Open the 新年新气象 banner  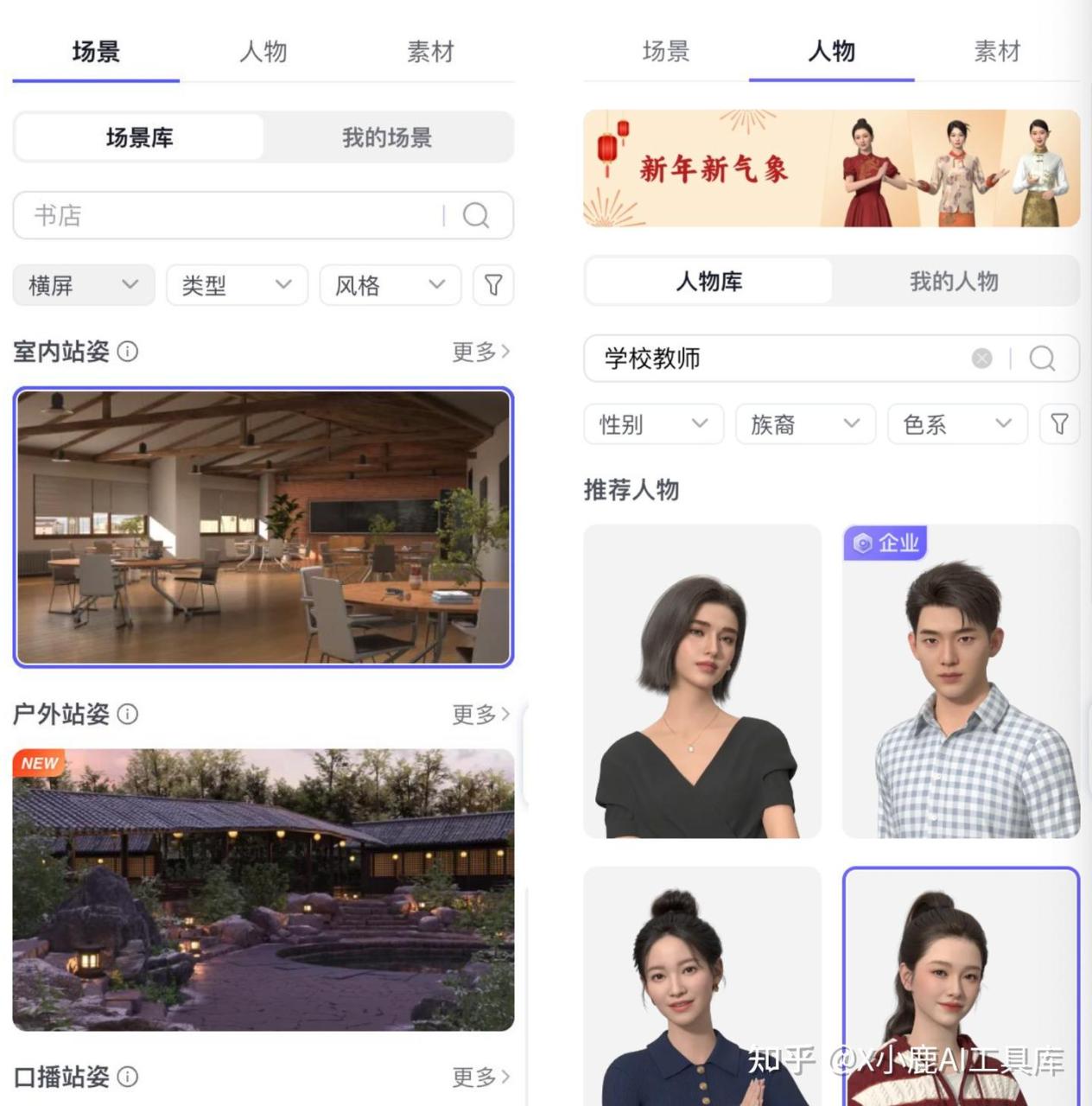[x=831, y=168]
